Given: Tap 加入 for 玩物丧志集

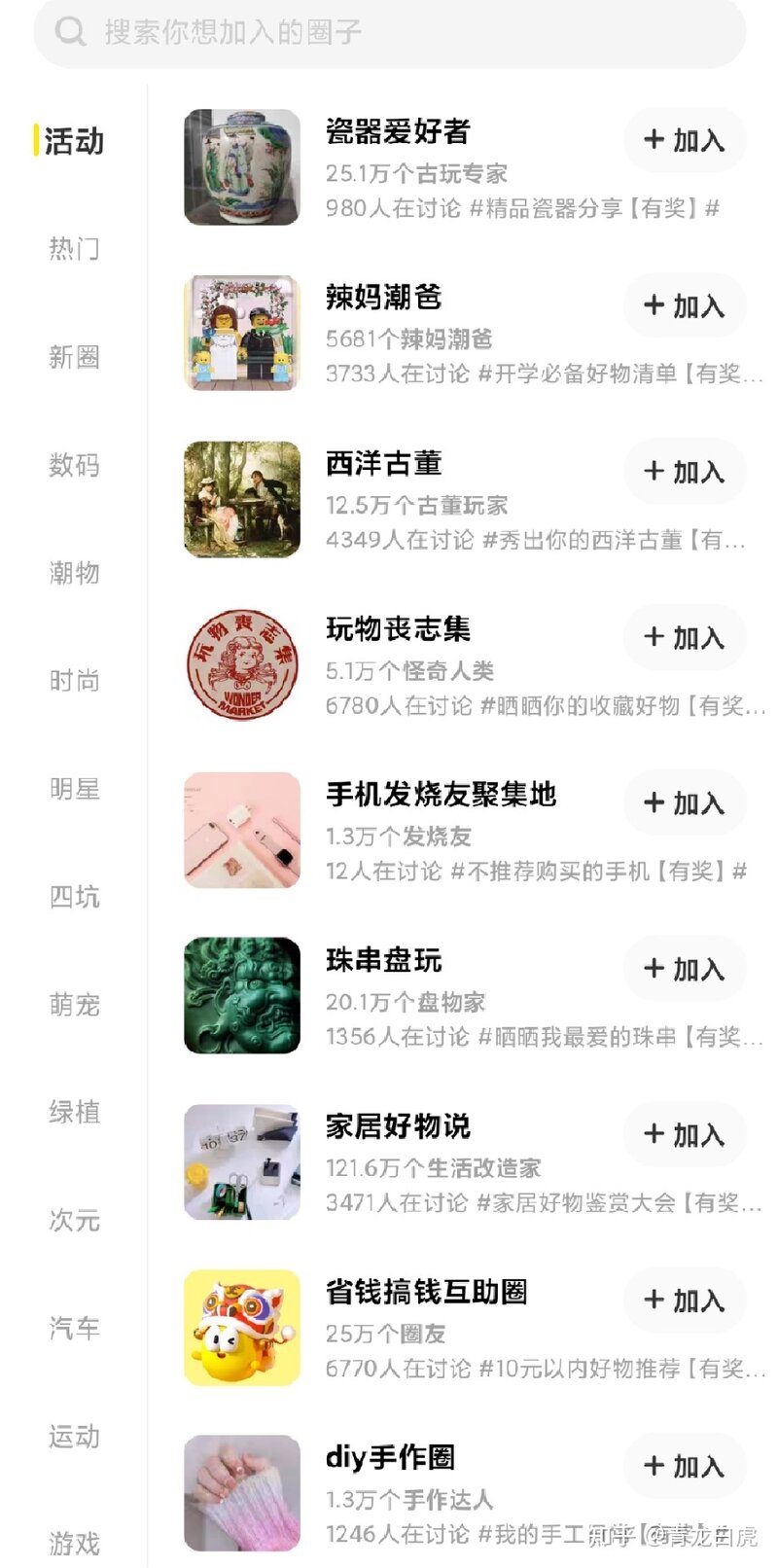Looking at the screenshot, I should (685, 638).
